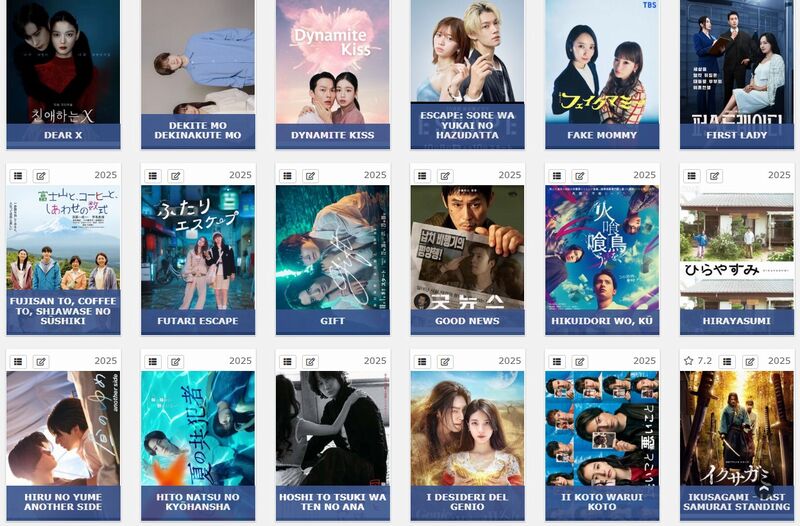
Task: Tap the list icon above Futari Escape
Action: [x=152, y=176]
